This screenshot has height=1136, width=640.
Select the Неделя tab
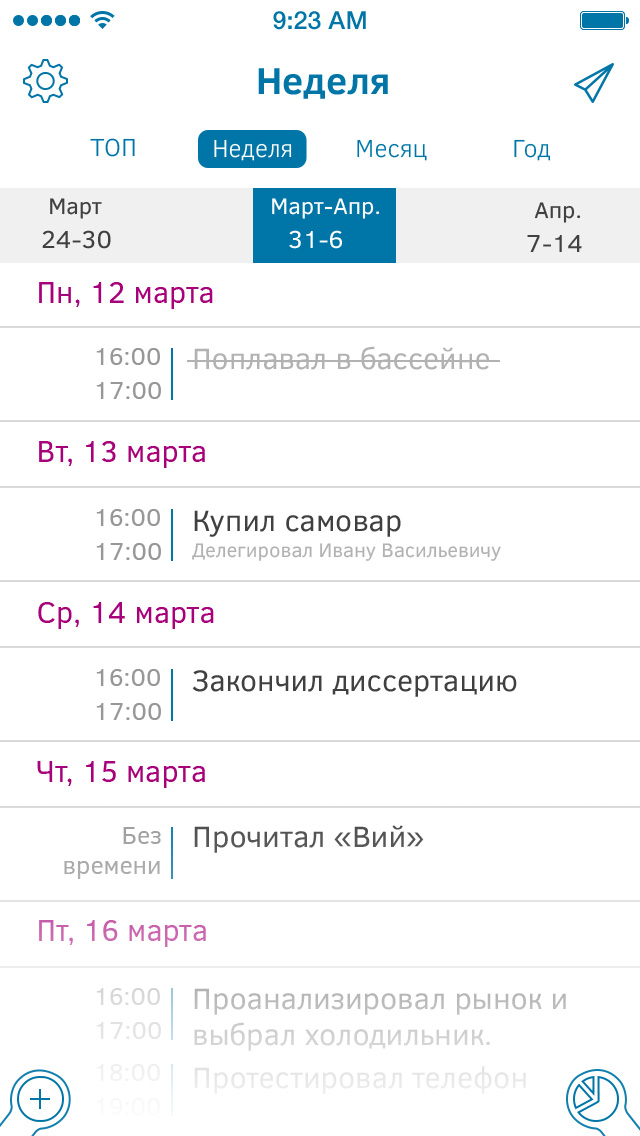pos(252,149)
